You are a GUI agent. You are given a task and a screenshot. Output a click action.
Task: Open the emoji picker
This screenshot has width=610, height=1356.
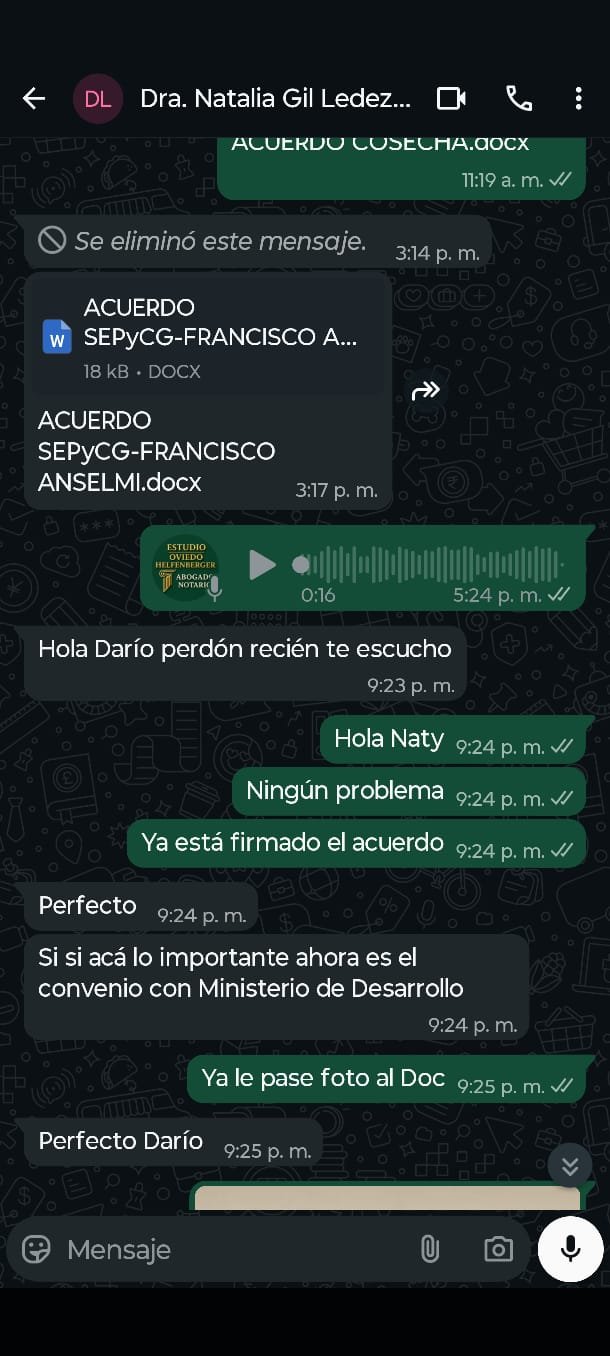coord(37,1249)
